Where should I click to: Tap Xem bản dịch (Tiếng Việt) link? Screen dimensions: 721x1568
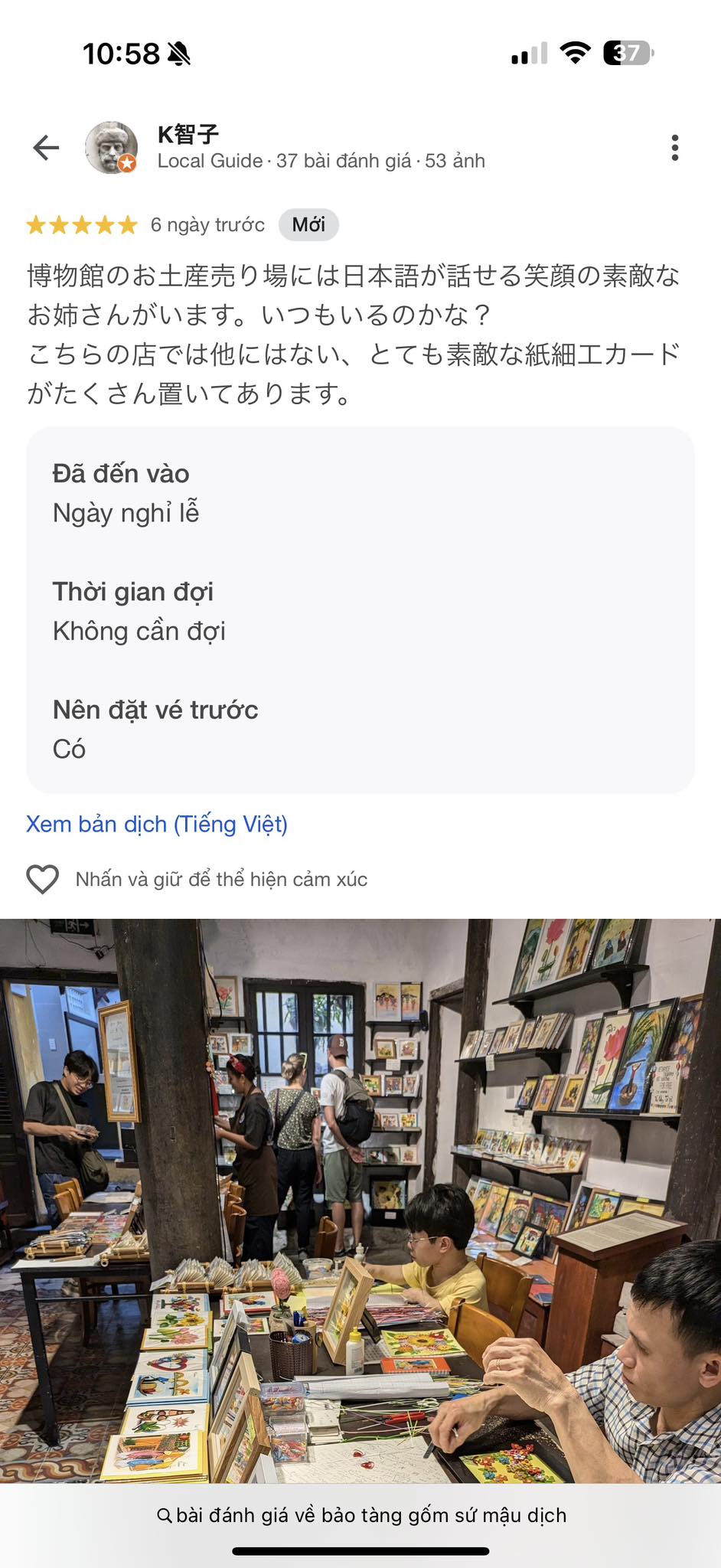click(157, 825)
